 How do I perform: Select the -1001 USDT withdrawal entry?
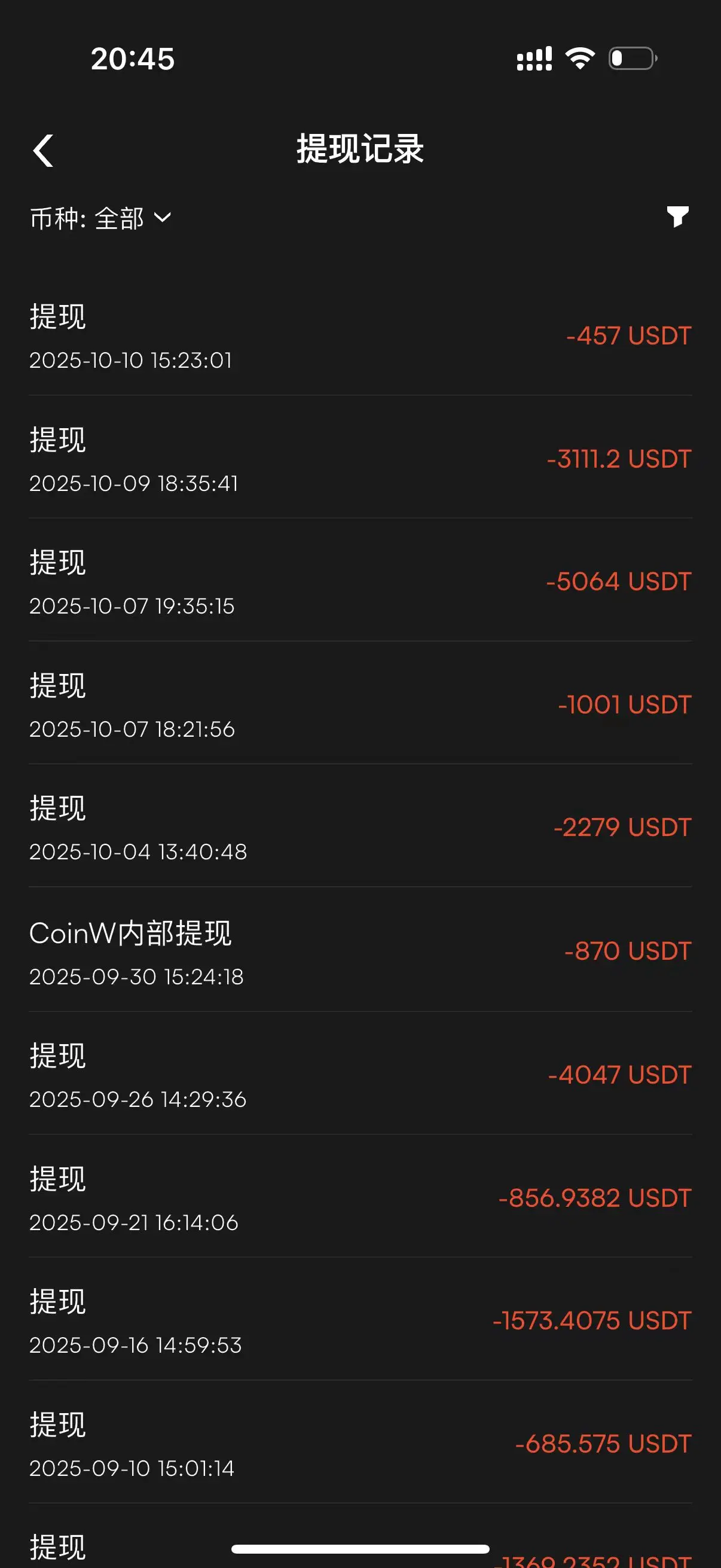coord(360,705)
